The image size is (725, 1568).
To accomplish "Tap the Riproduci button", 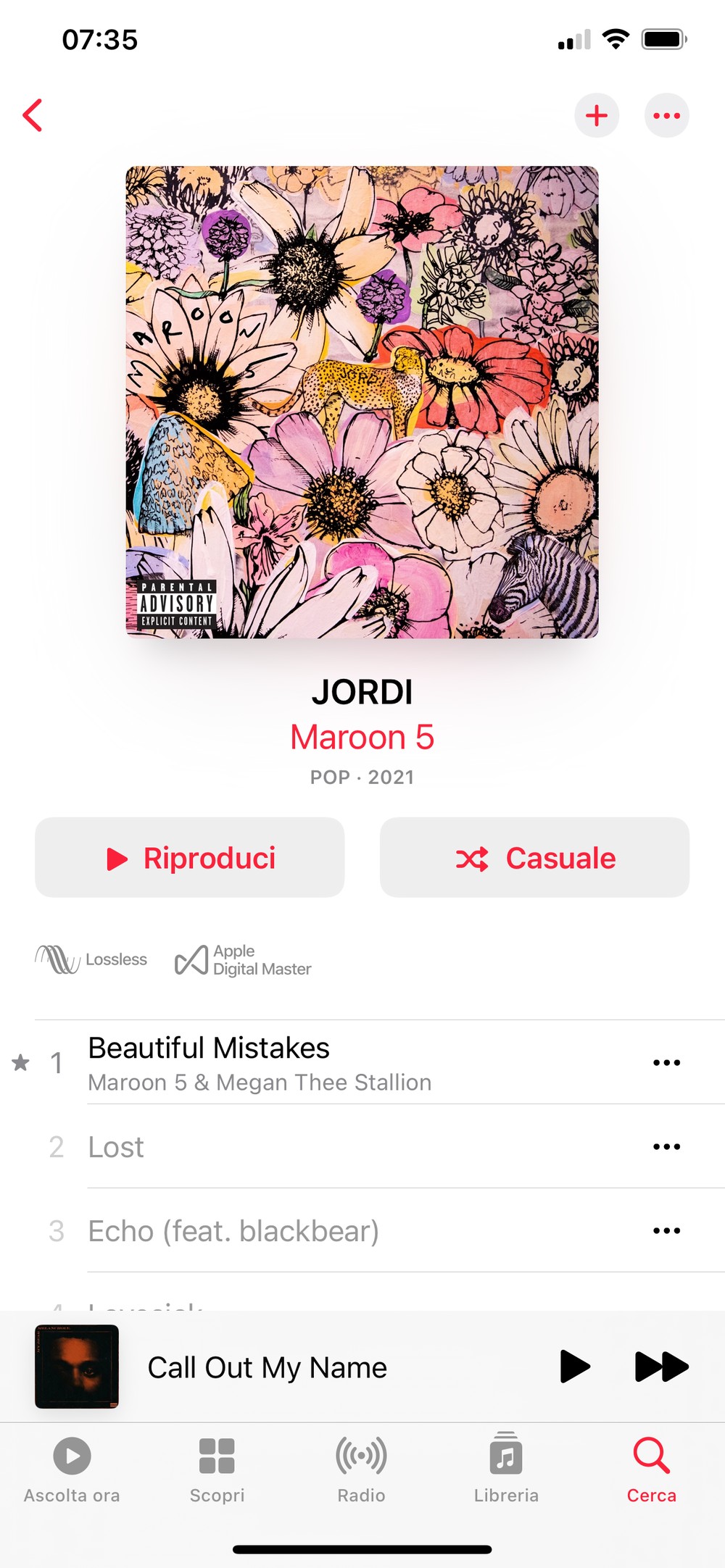I will pyautogui.click(x=190, y=857).
